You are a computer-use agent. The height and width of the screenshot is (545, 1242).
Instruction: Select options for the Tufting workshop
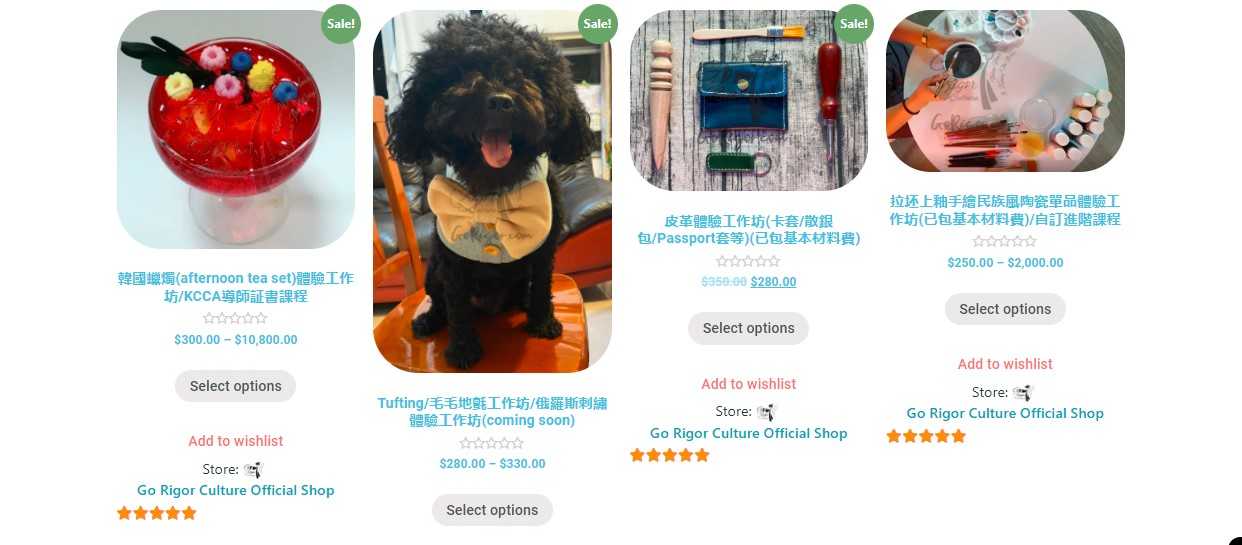492,510
